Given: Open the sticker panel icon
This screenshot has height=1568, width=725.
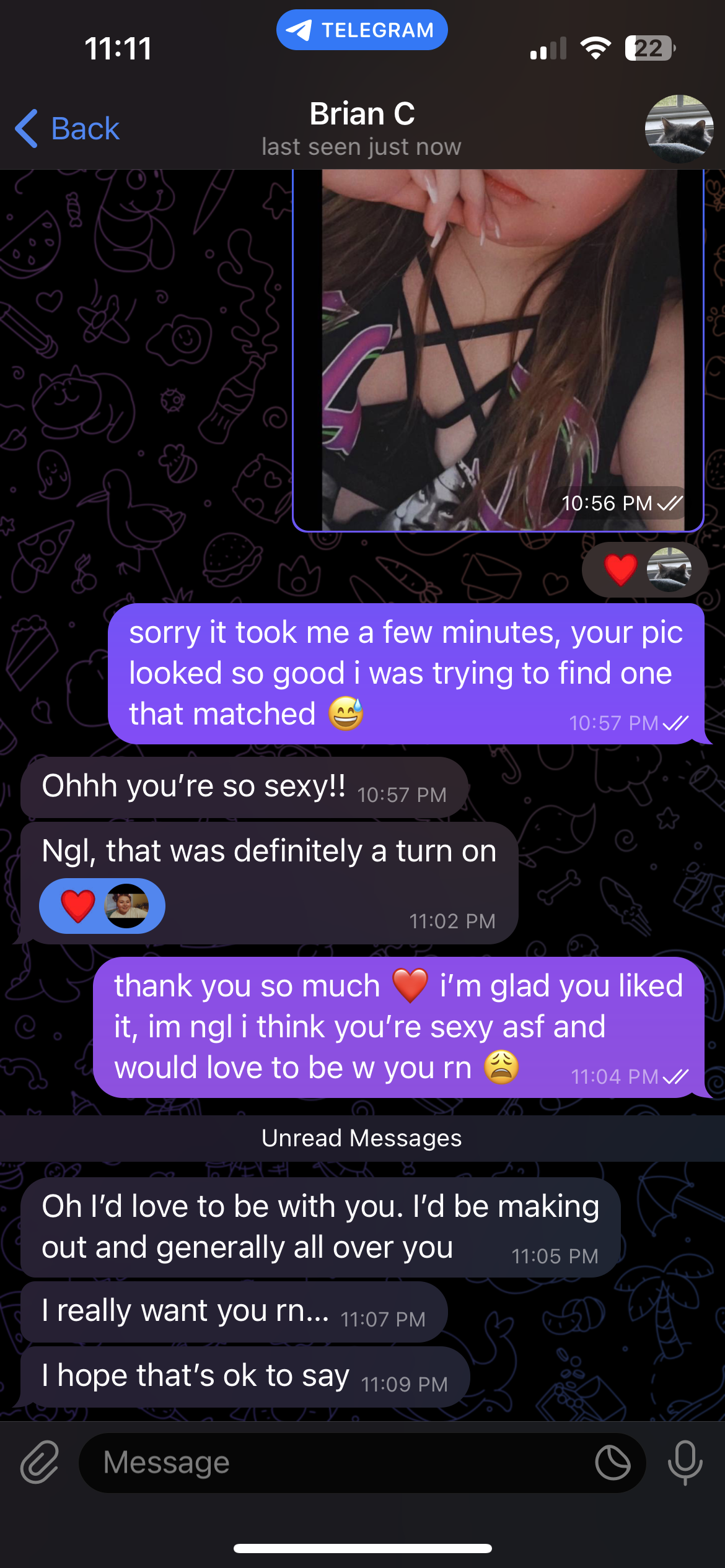Looking at the screenshot, I should point(613,1463).
